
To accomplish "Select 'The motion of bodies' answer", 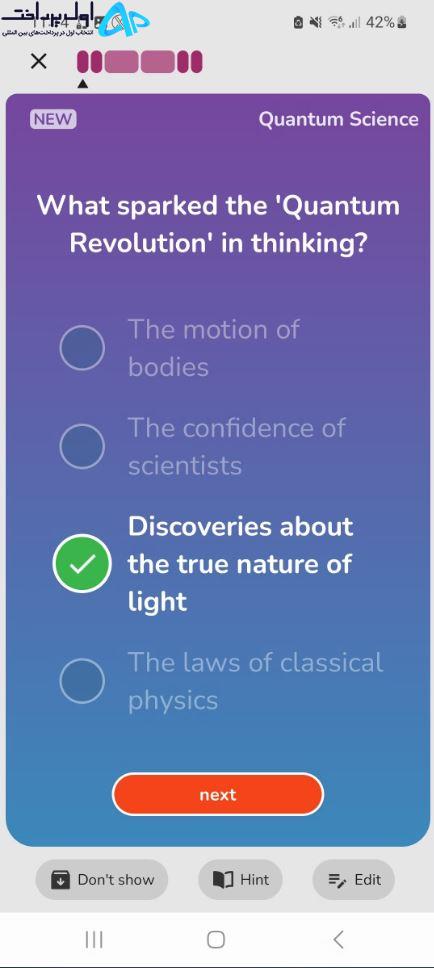I will (x=179, y=348).
